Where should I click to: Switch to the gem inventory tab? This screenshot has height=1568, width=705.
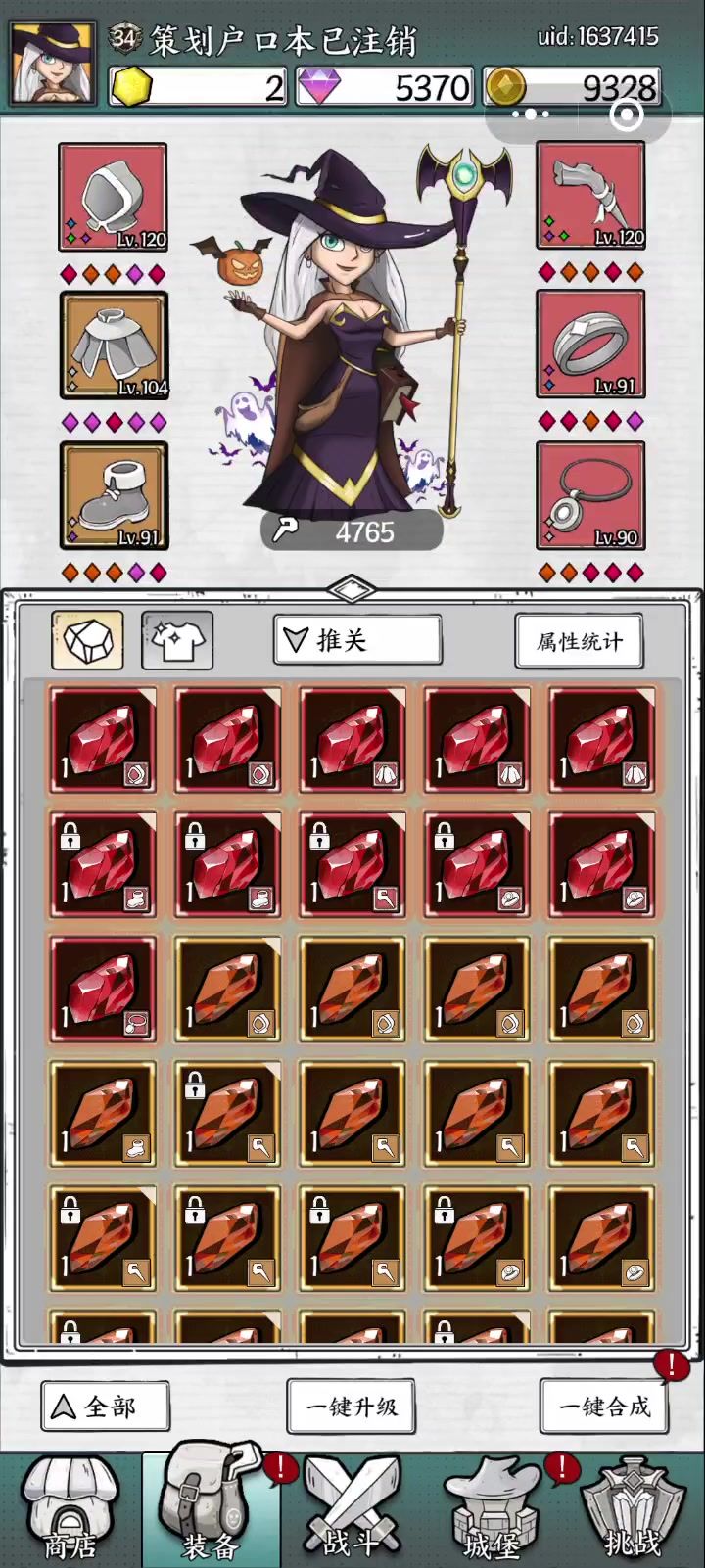coord(88,640)
